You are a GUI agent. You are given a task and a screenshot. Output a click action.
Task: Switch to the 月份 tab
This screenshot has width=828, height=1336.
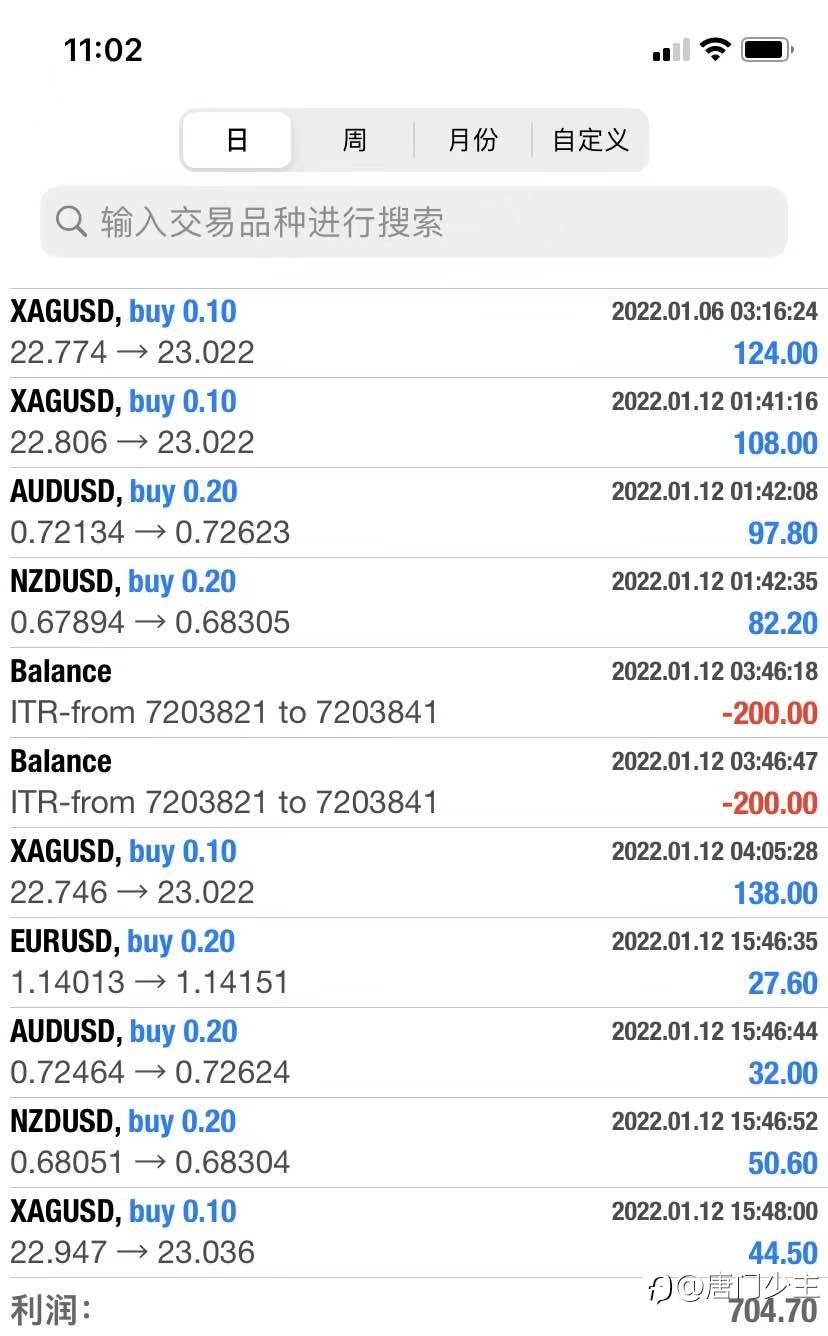472,140
